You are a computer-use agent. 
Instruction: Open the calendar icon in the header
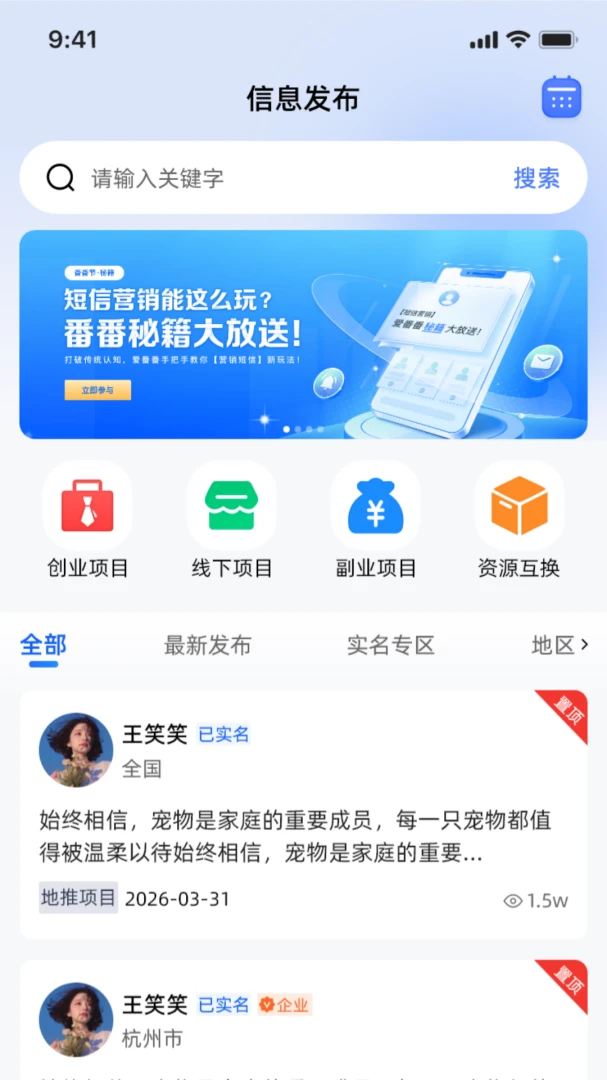point(561,97)
